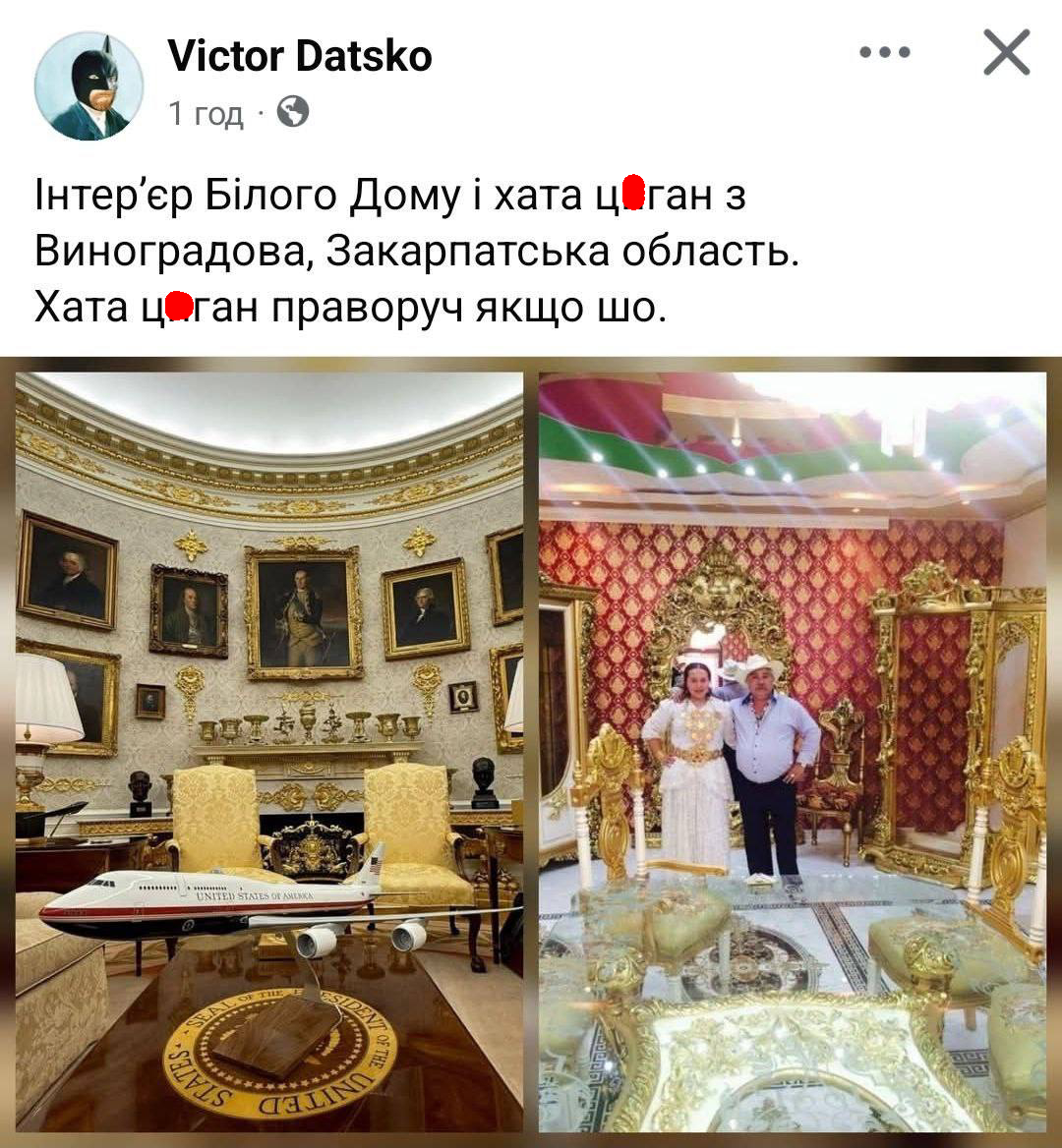The image size is (1062, 1148).
Task: Open the three-dot post options menu
Action: [x=884, y=52]
